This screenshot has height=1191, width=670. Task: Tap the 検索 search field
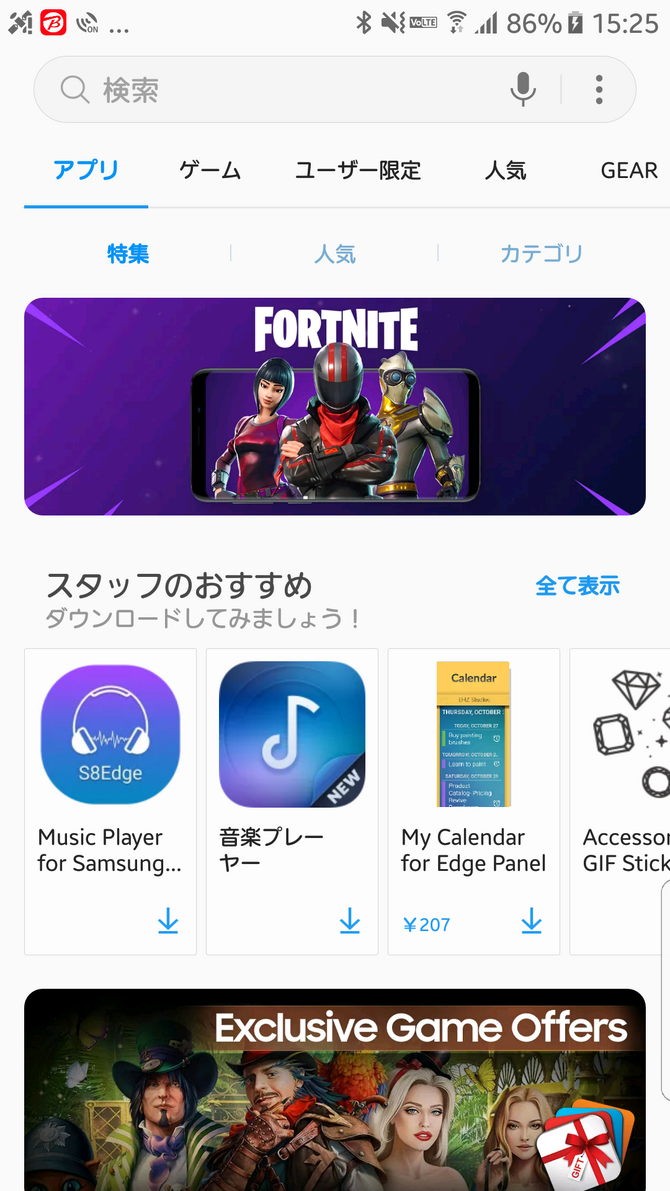[280, 90]
